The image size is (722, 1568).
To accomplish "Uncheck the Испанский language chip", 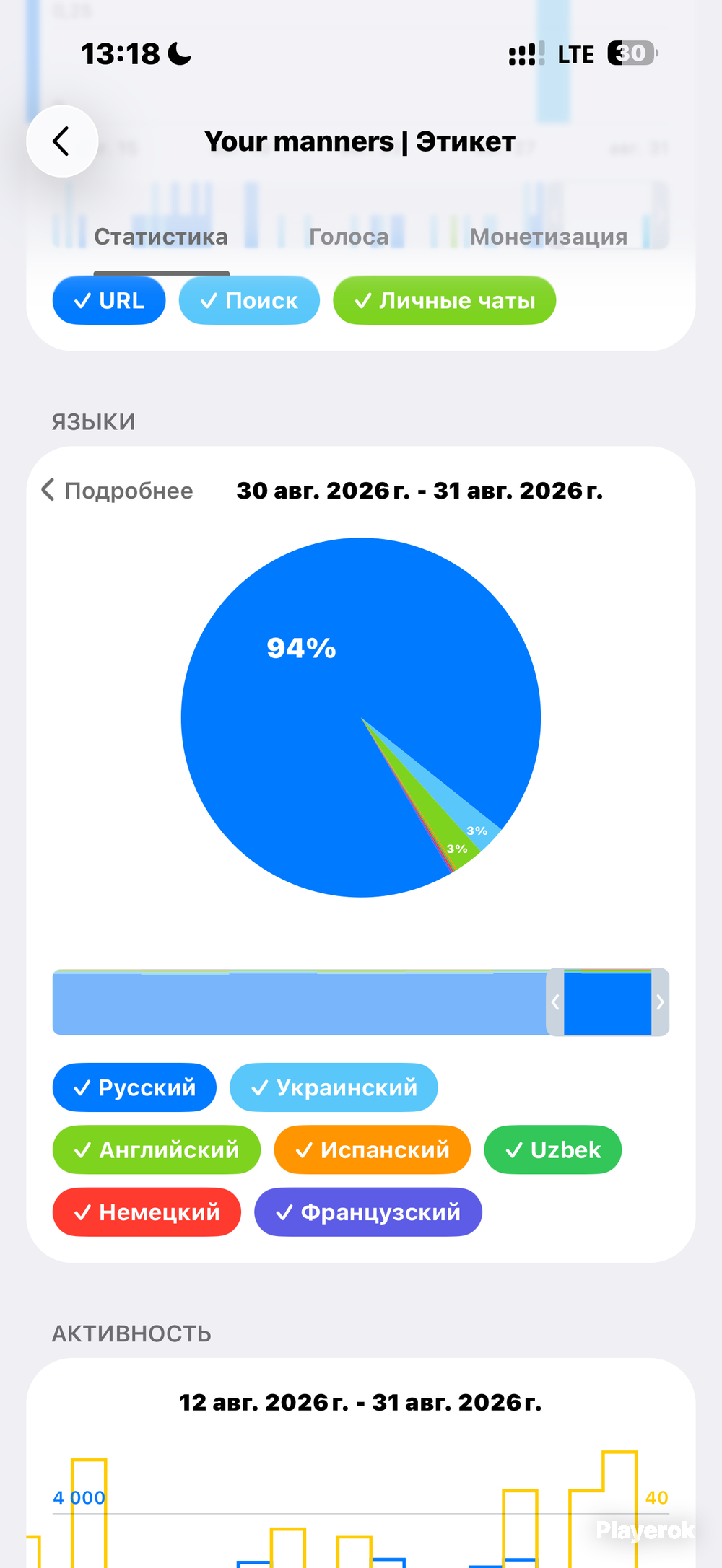I will [x=373, y=1149].
